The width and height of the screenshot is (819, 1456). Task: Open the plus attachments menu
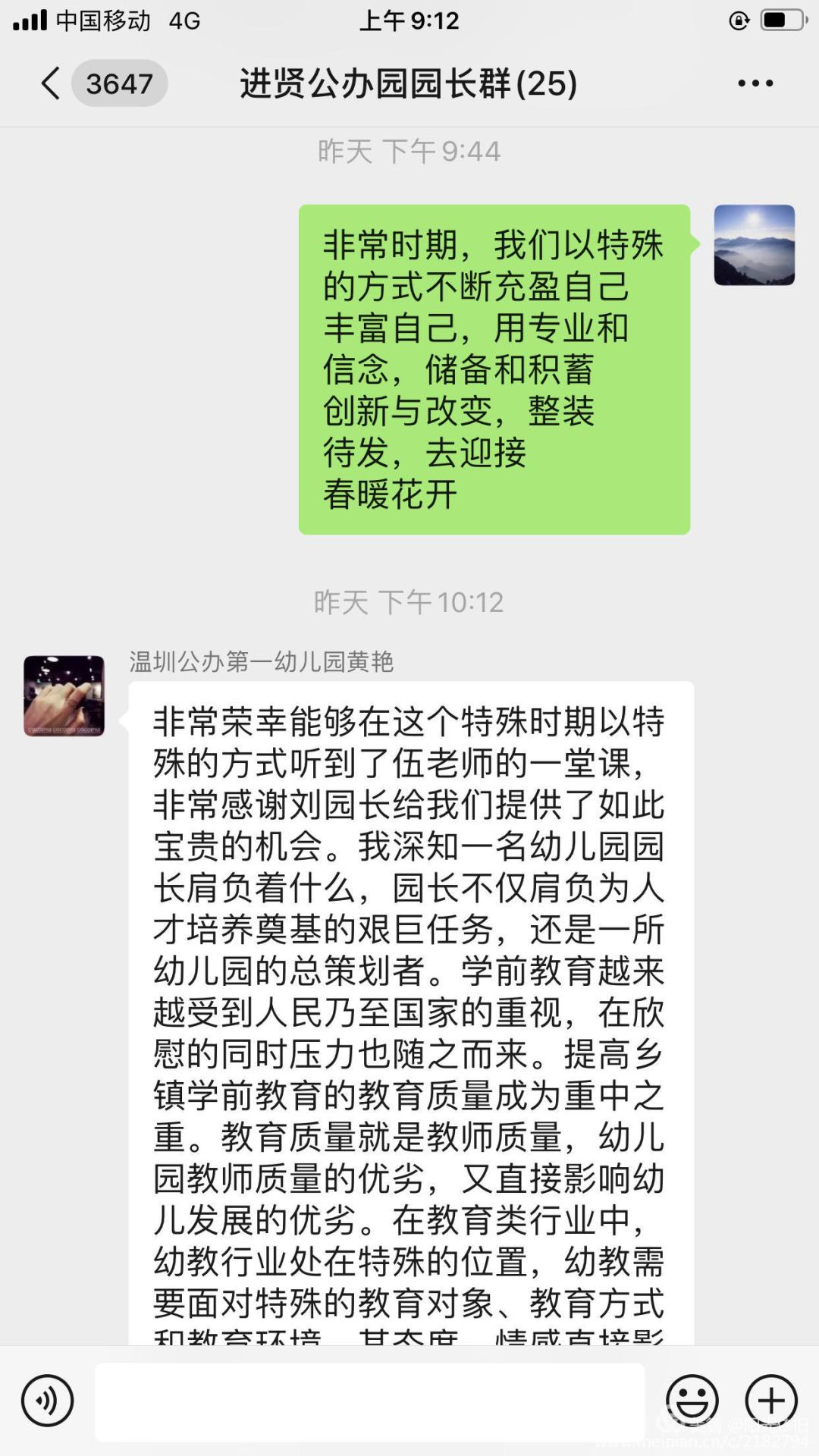point(771,1400)
